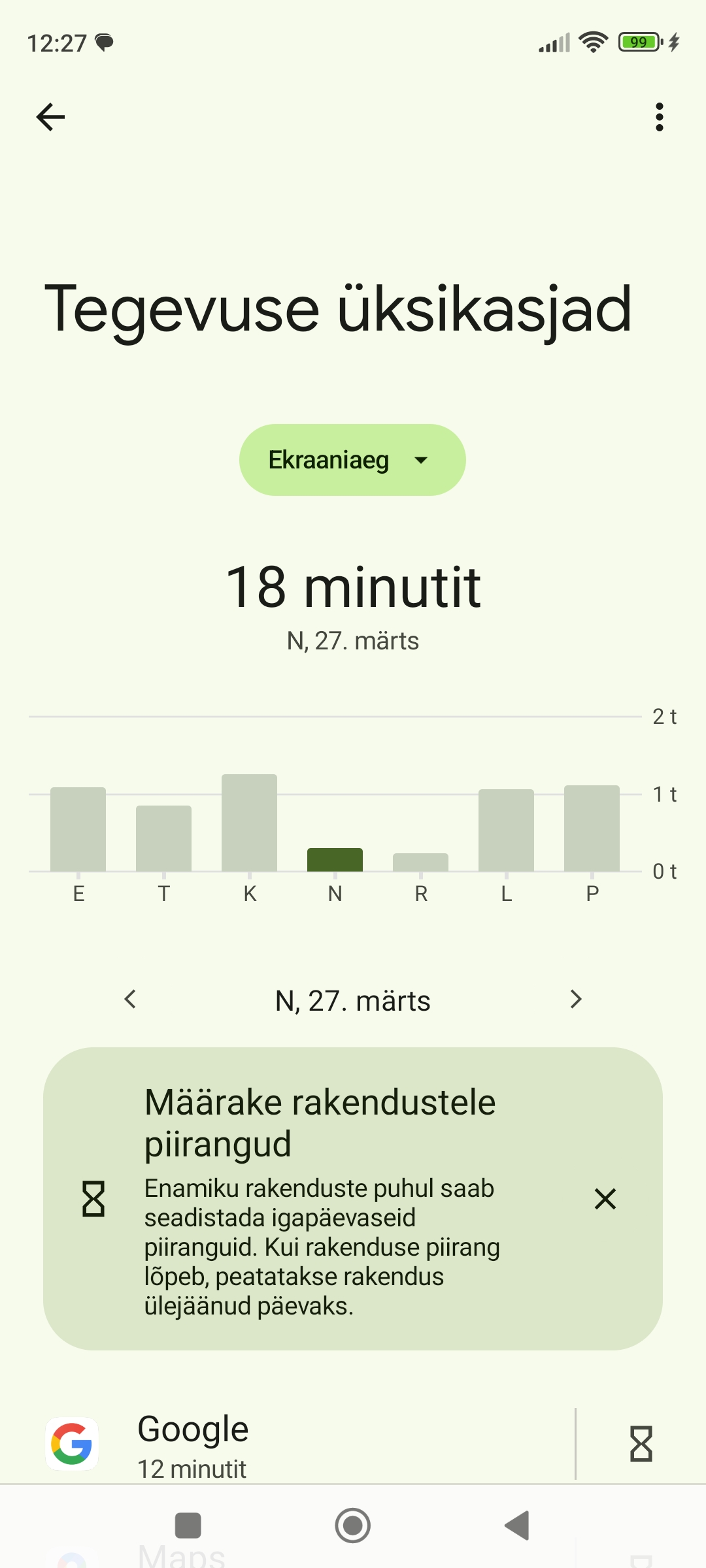
Task: Expand the Ekraaniaeg dropdown
Action: 352,460
